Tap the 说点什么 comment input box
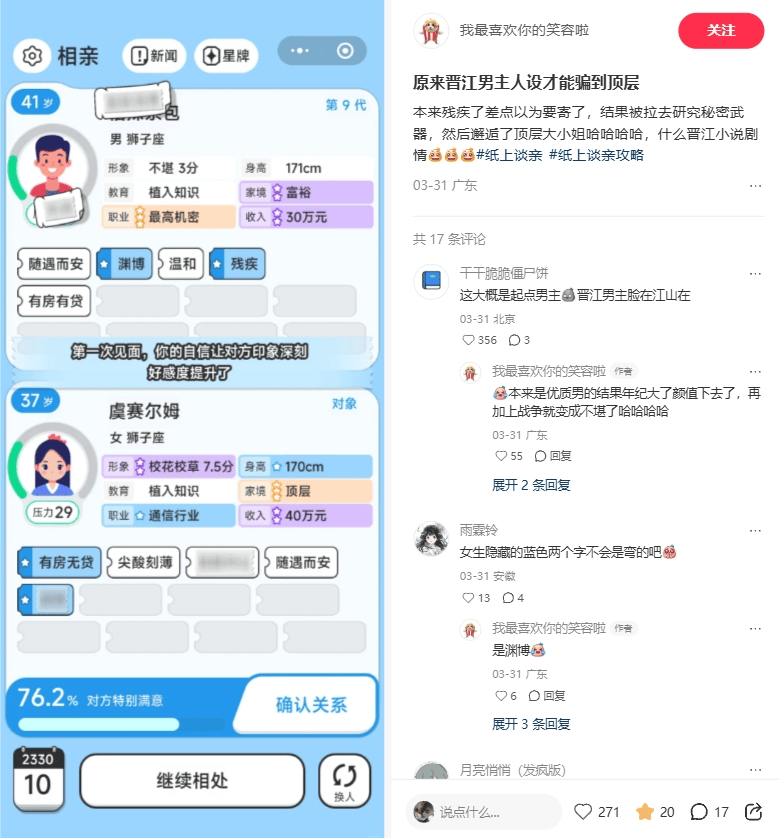 point(483,811)
